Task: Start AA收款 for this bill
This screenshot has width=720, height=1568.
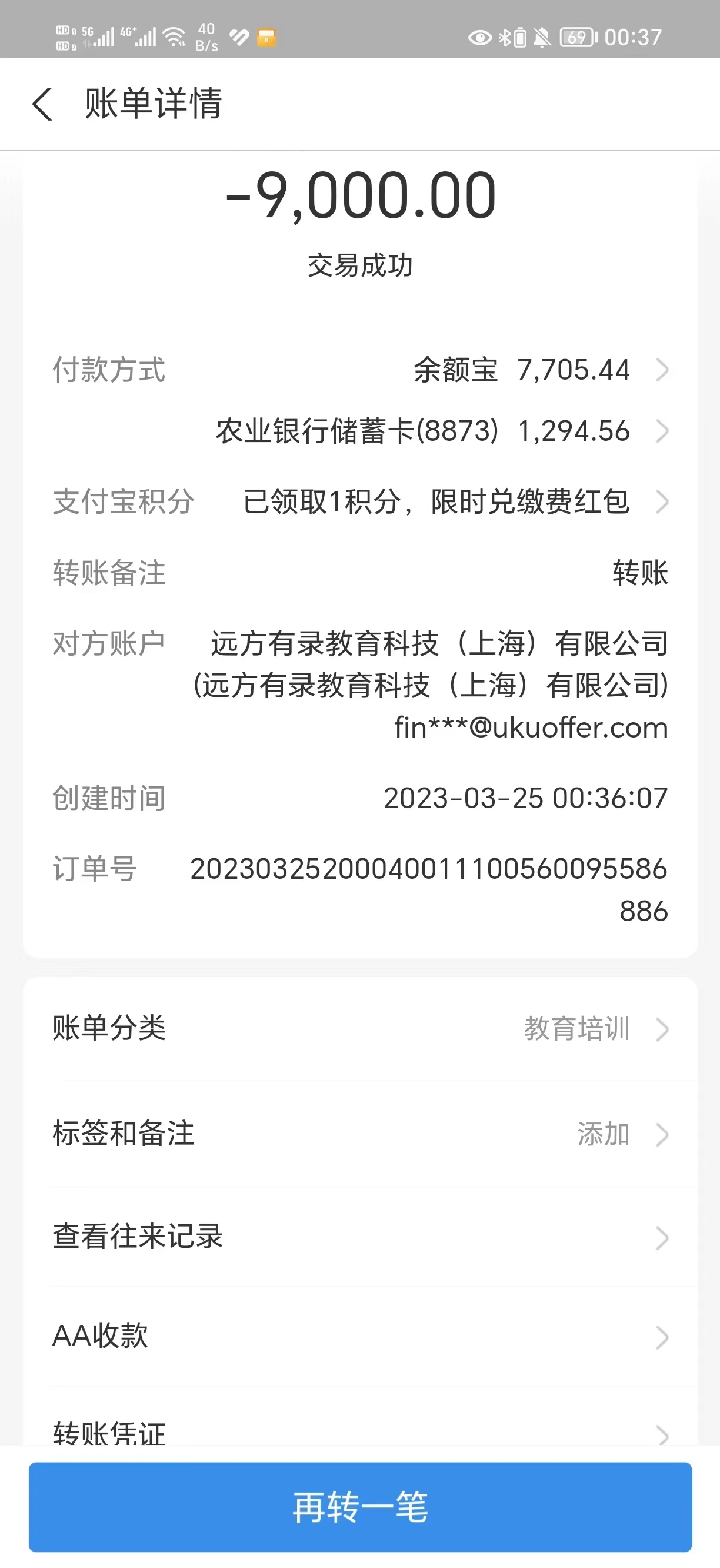Action: (x=360, y=1336)
